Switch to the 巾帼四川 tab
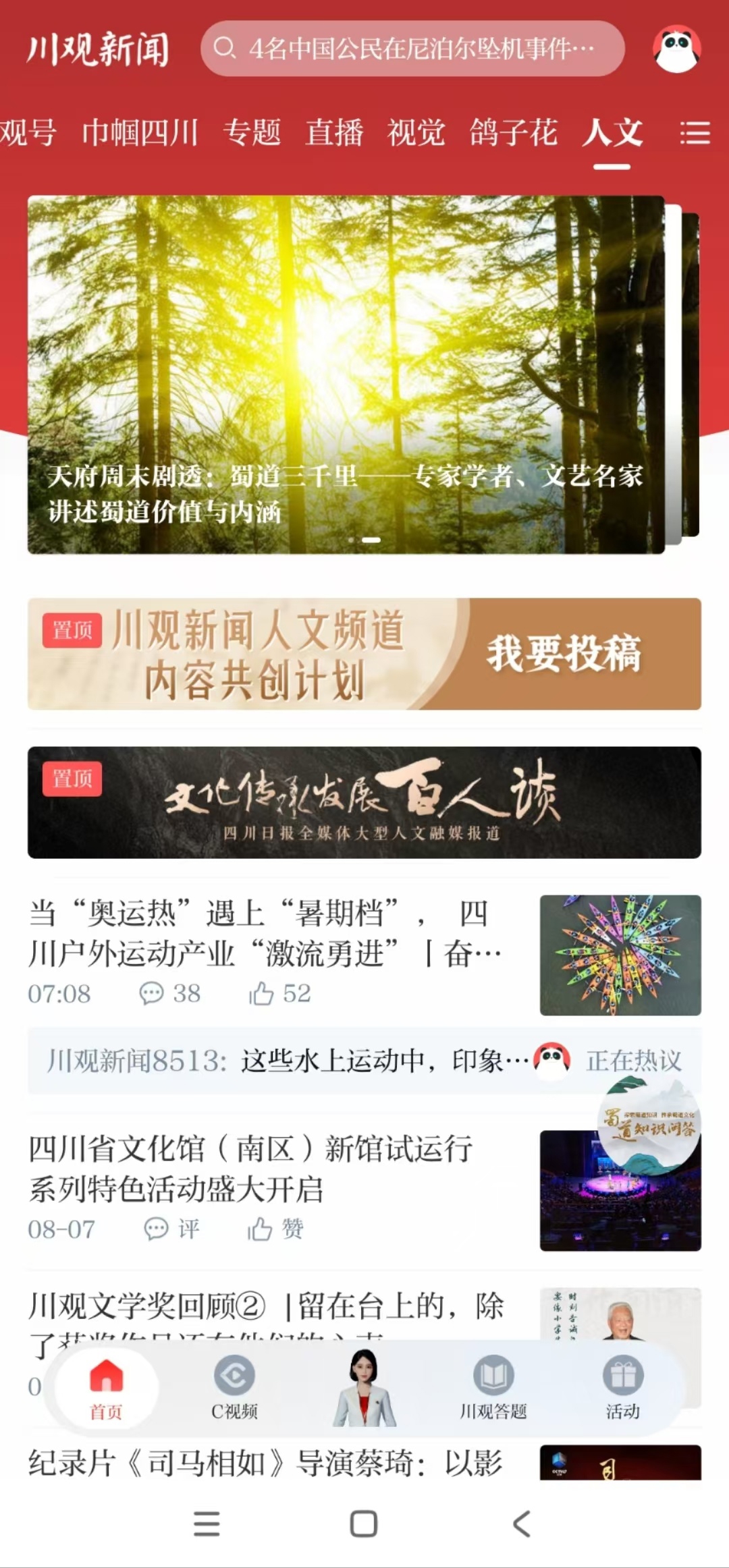Viewport: 729px width, 1568px height. [x=140, y=132]
